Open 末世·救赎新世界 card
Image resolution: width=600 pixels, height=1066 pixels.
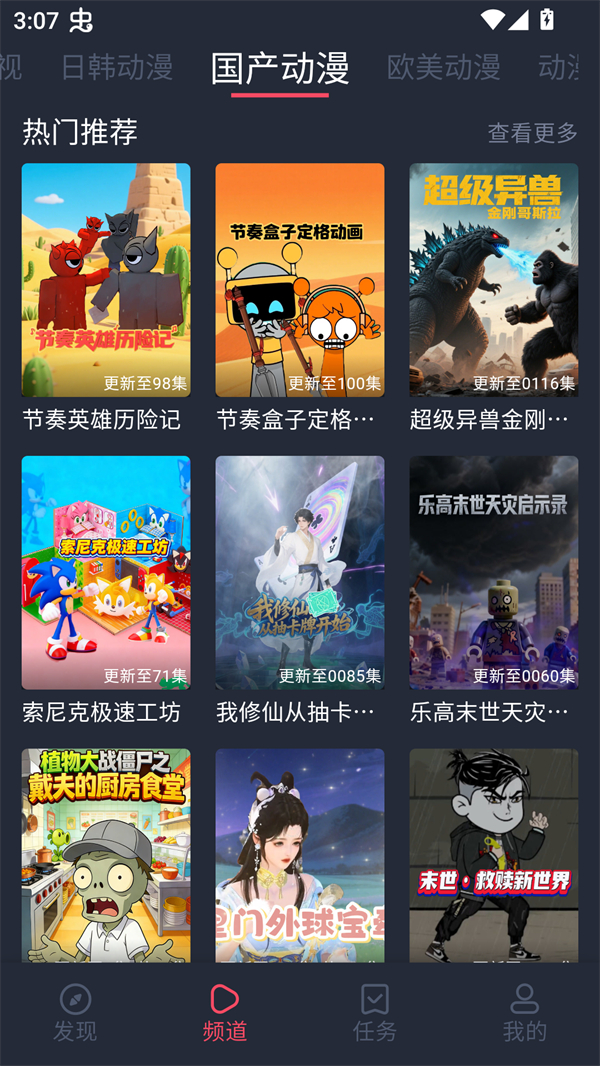point(493,856)
